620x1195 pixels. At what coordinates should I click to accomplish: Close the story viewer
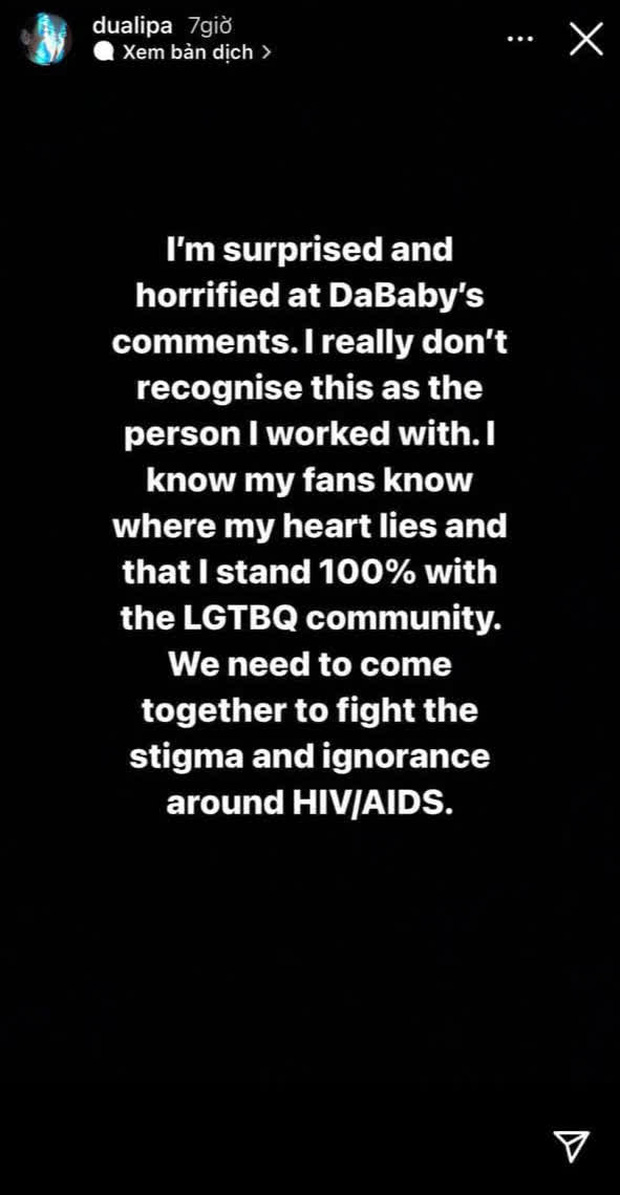(585, 39)
